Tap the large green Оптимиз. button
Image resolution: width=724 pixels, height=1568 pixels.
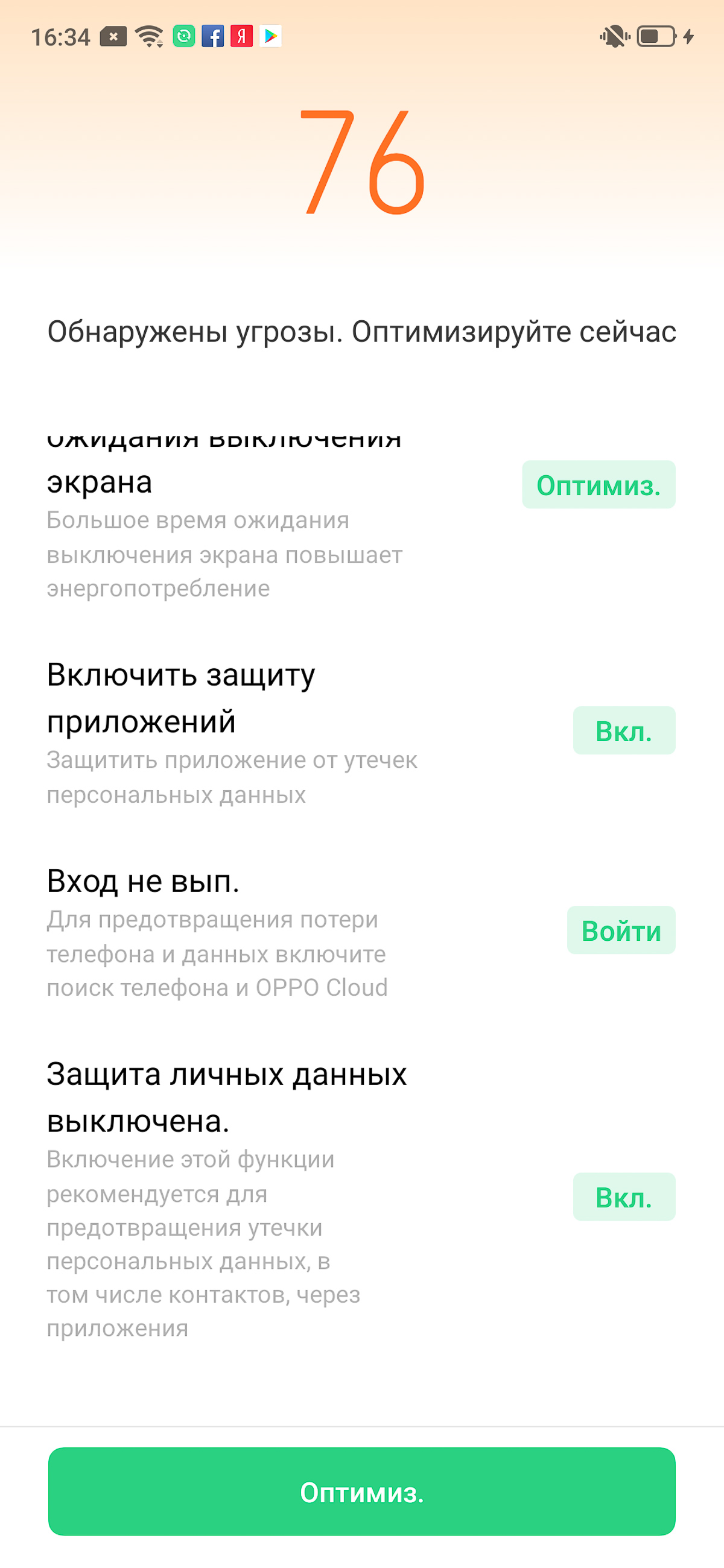pyautogui.click(x=361, y=1492)
